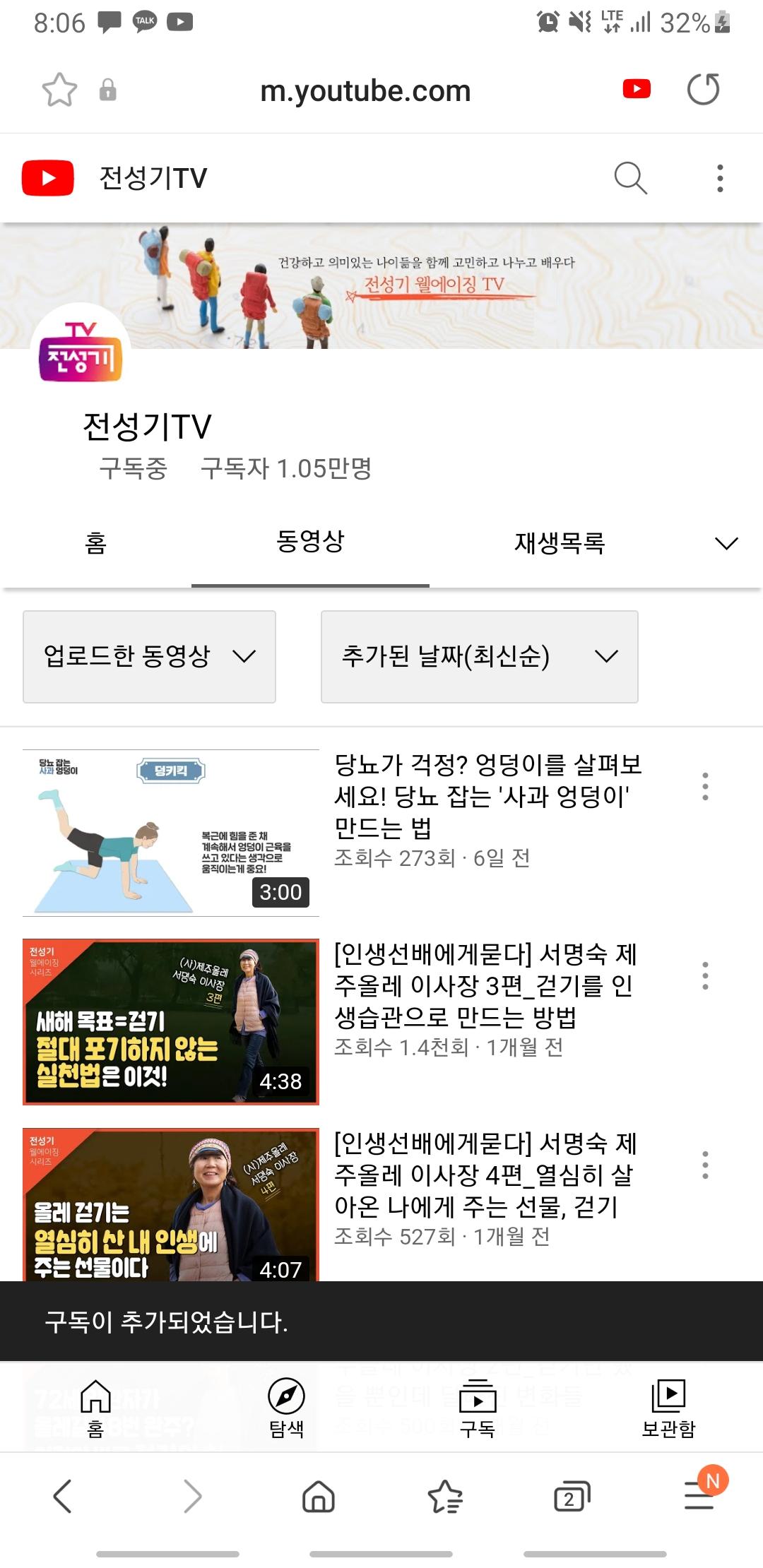Expand more channel tabs chevron
Viewport: 763px width, 1568px height.
tap(726, 543)
